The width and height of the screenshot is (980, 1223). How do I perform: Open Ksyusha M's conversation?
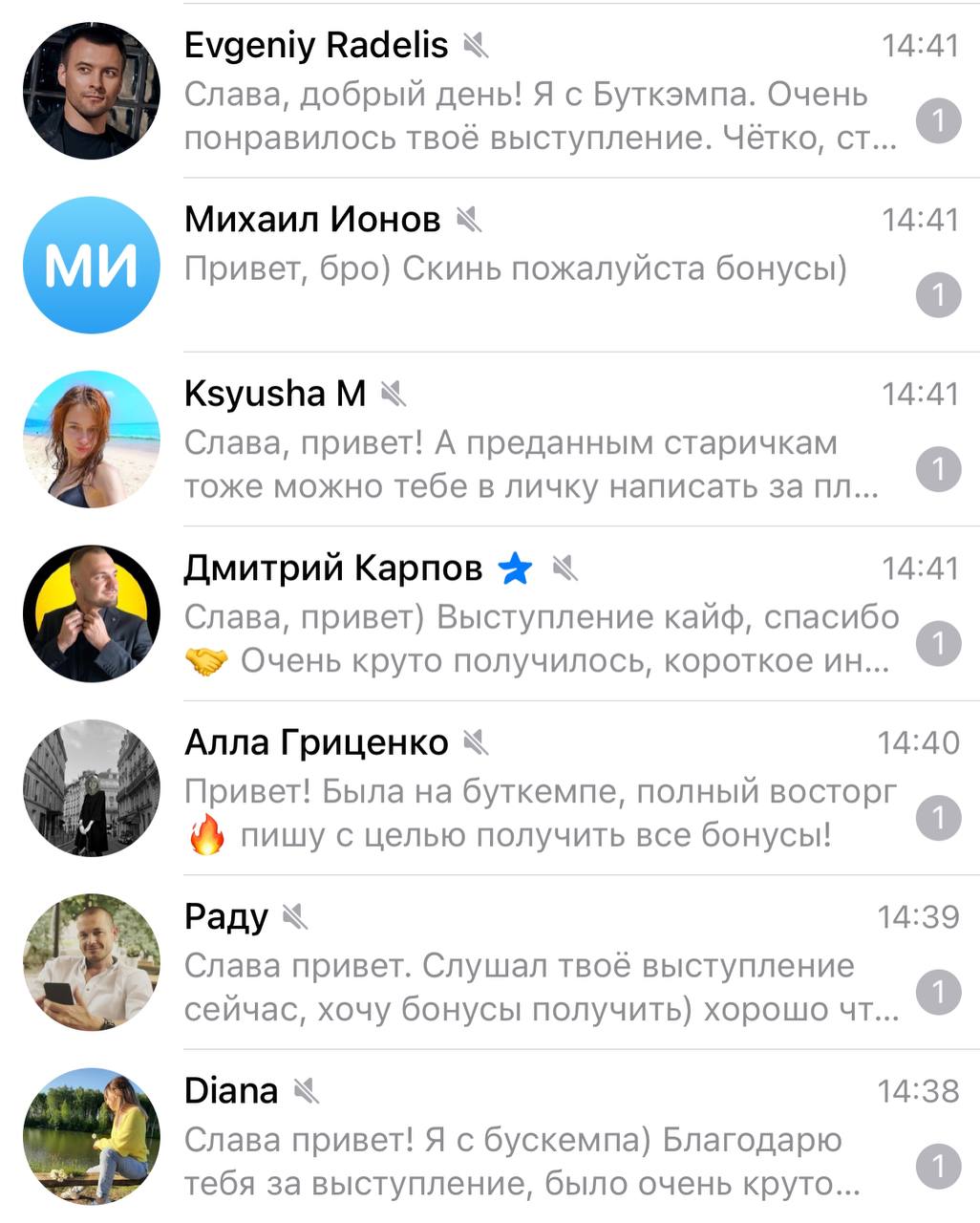(x=535, y=440)
